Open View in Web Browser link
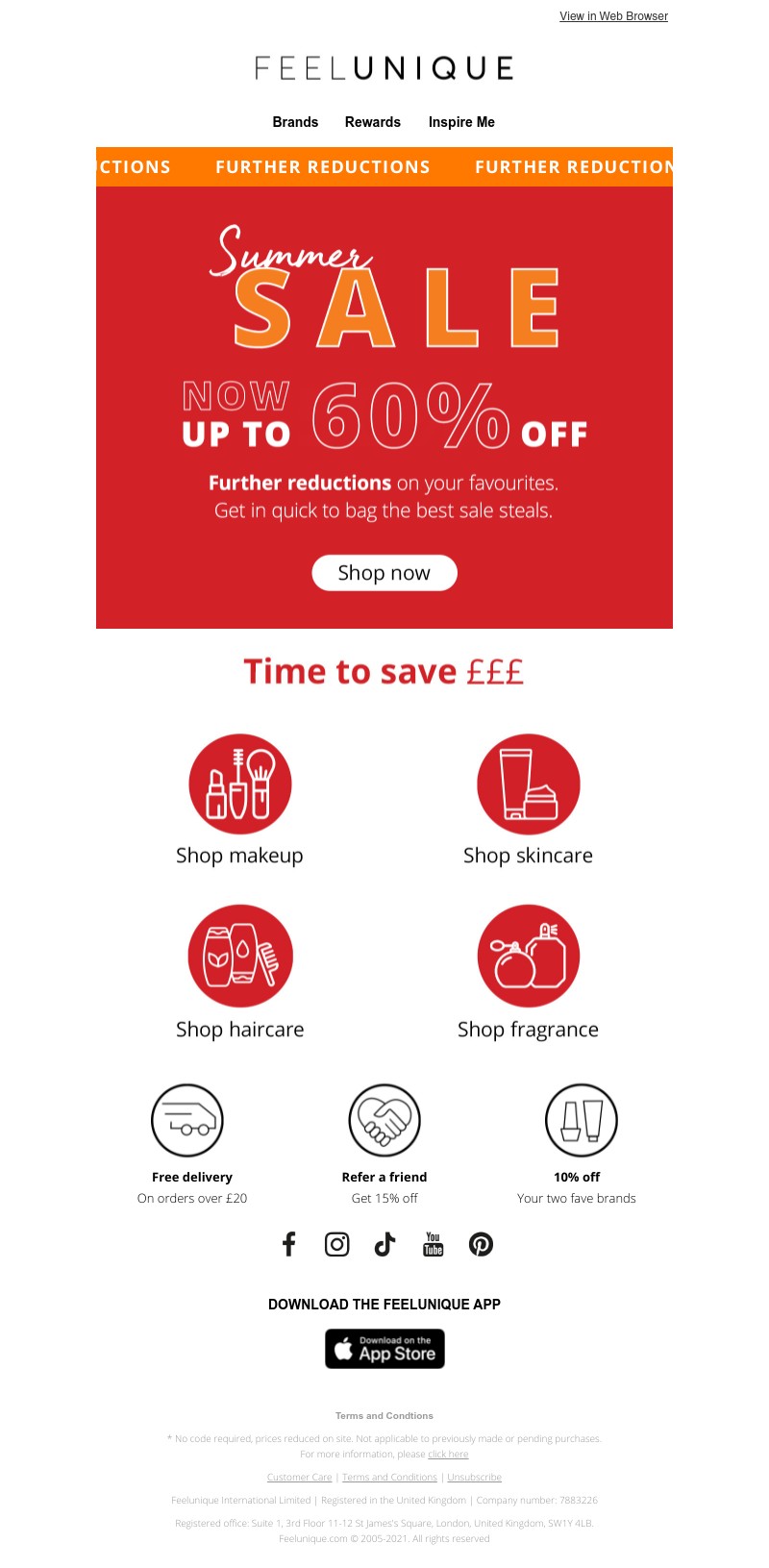 [x=613, y=16]
